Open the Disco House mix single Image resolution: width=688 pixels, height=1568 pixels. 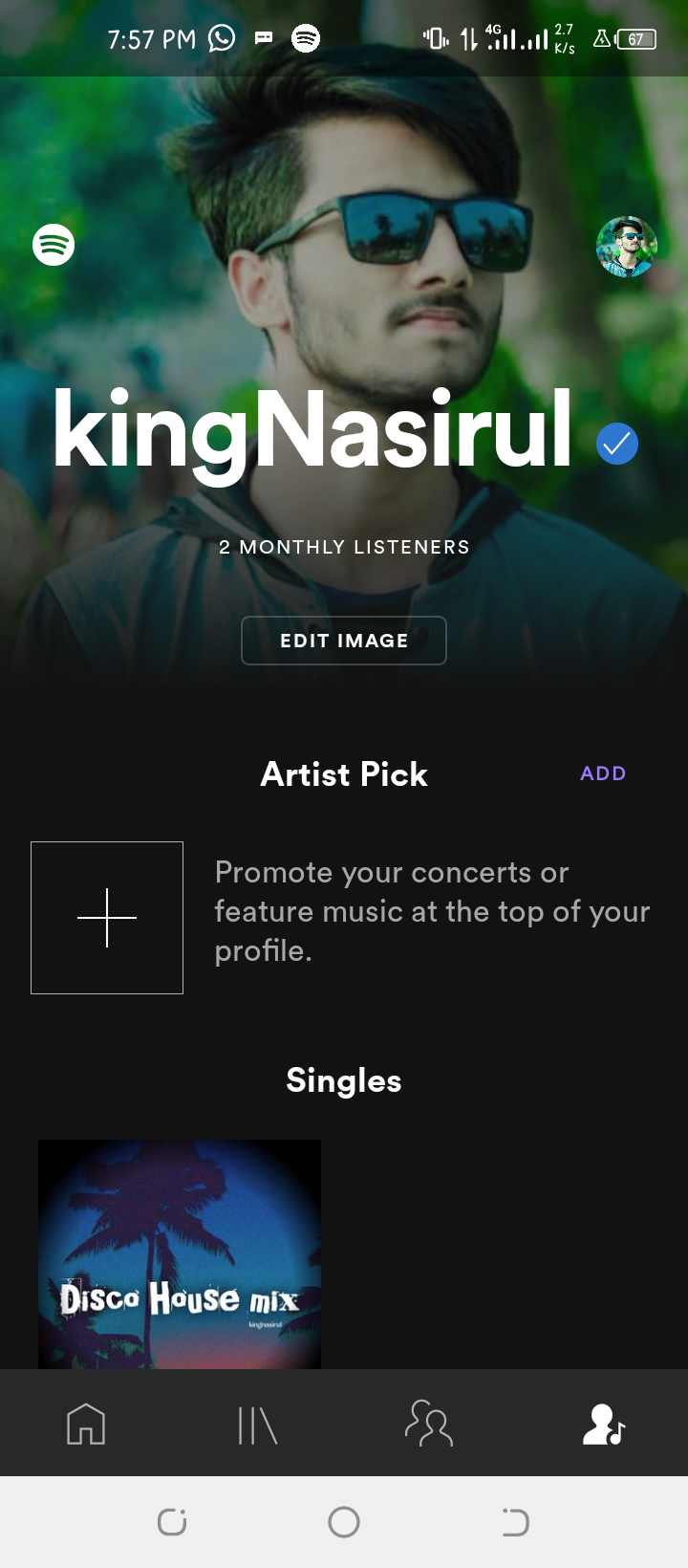(180, 1253)
